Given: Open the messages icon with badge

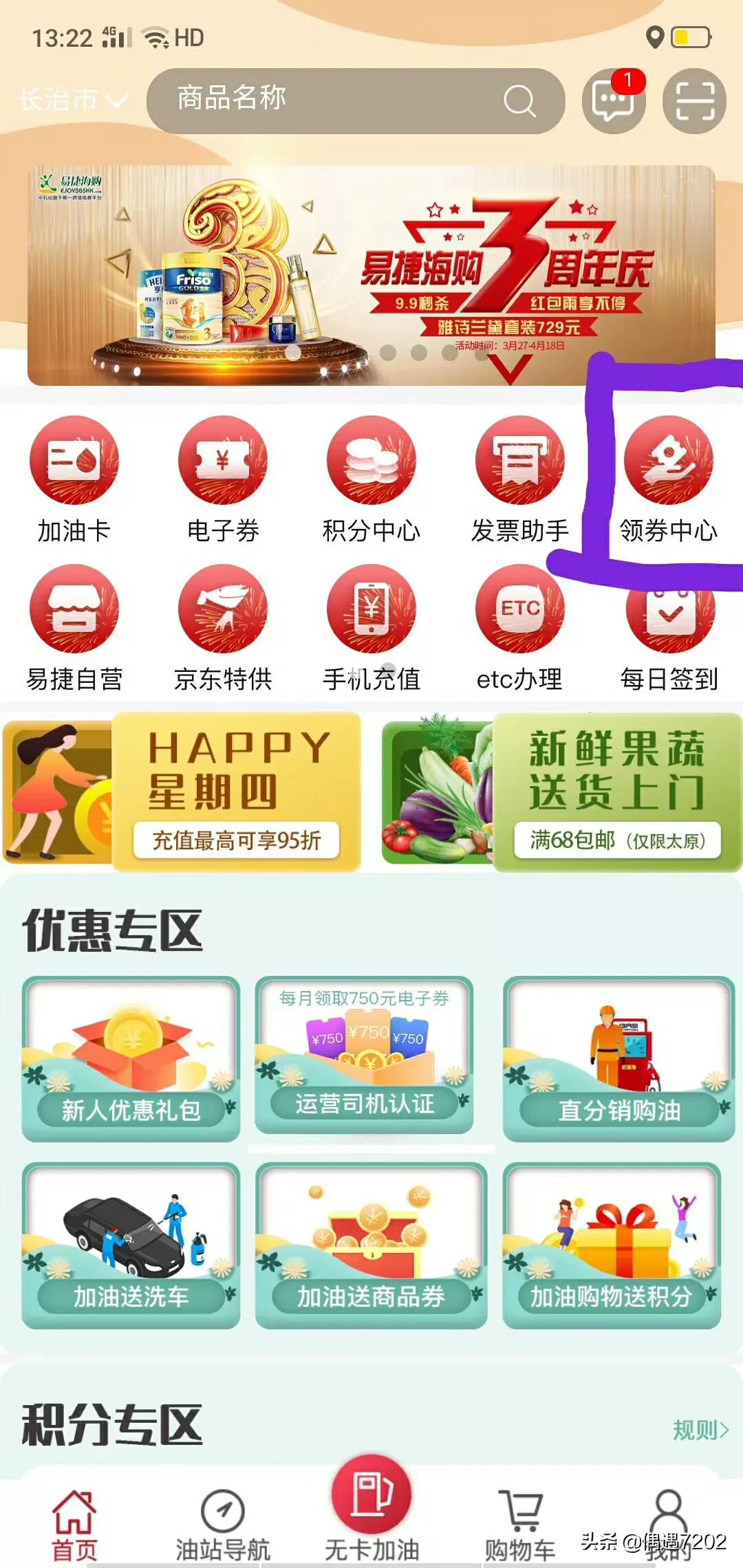Looking at the screenshot, I should (x=614, y=100).
